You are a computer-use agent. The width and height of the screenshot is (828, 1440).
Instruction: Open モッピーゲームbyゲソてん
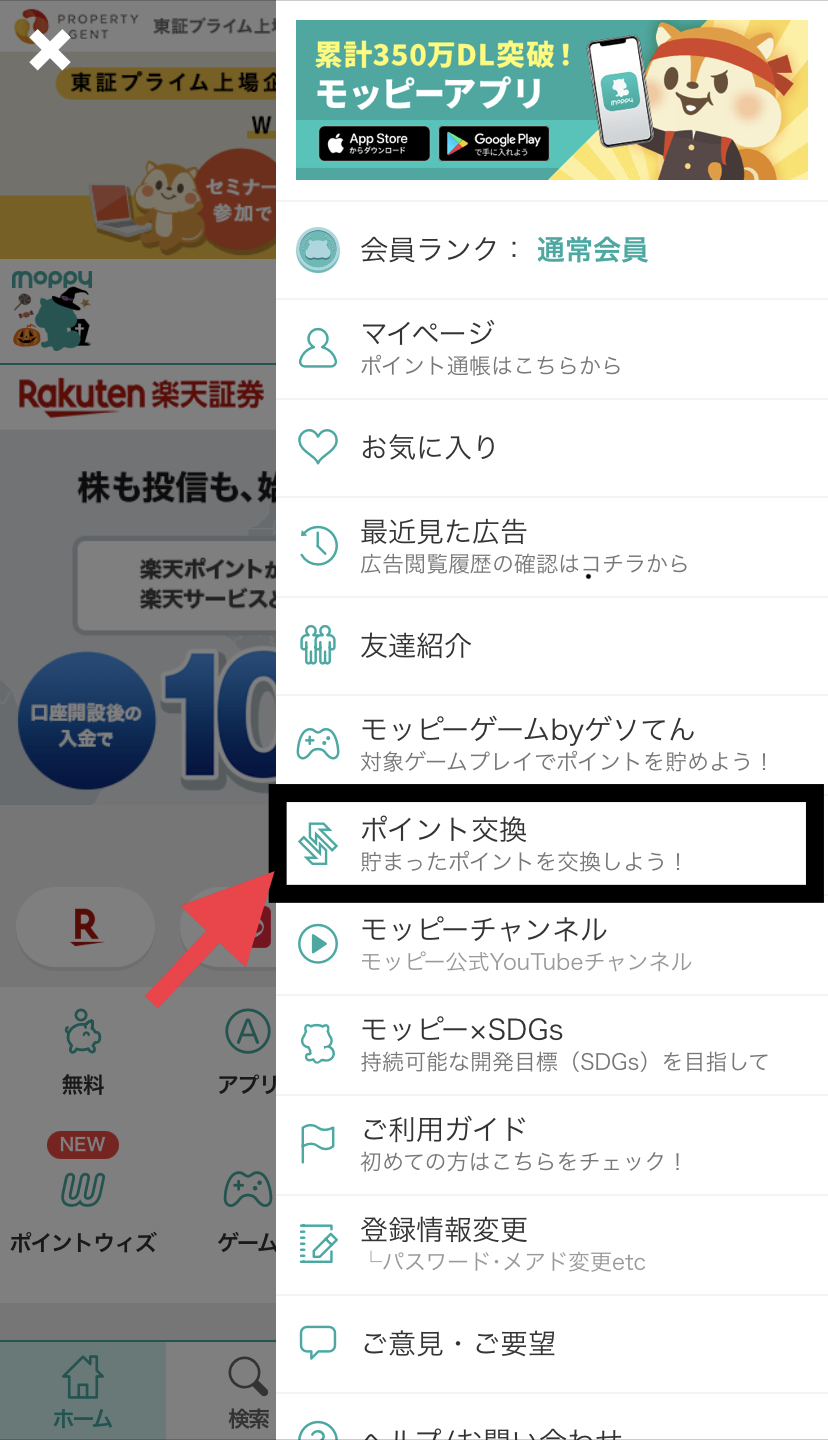(550, 745)
